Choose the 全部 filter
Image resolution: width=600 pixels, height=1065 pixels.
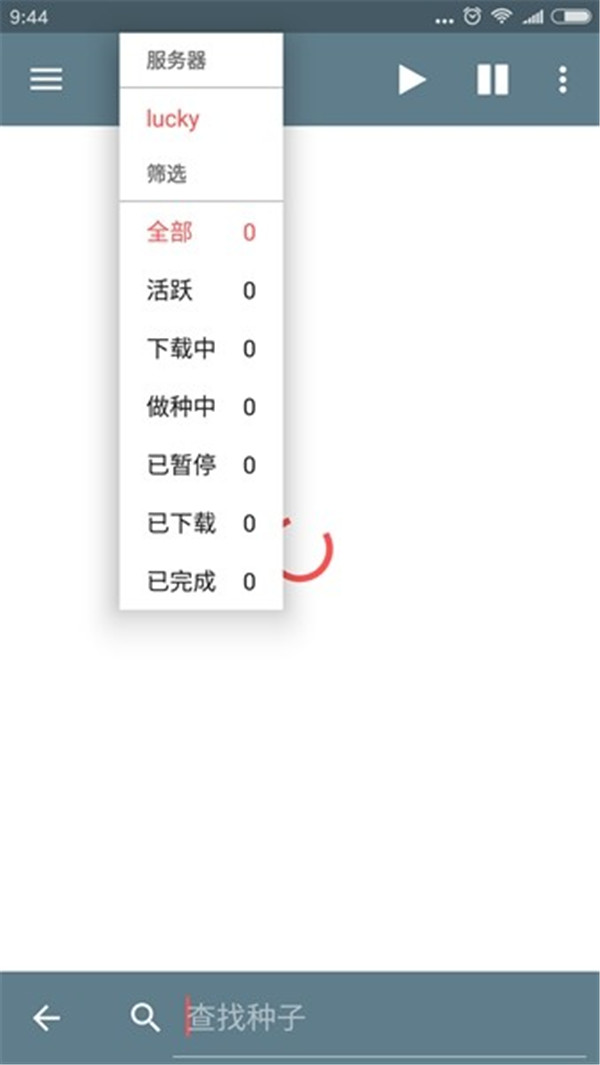click(201, 233)
